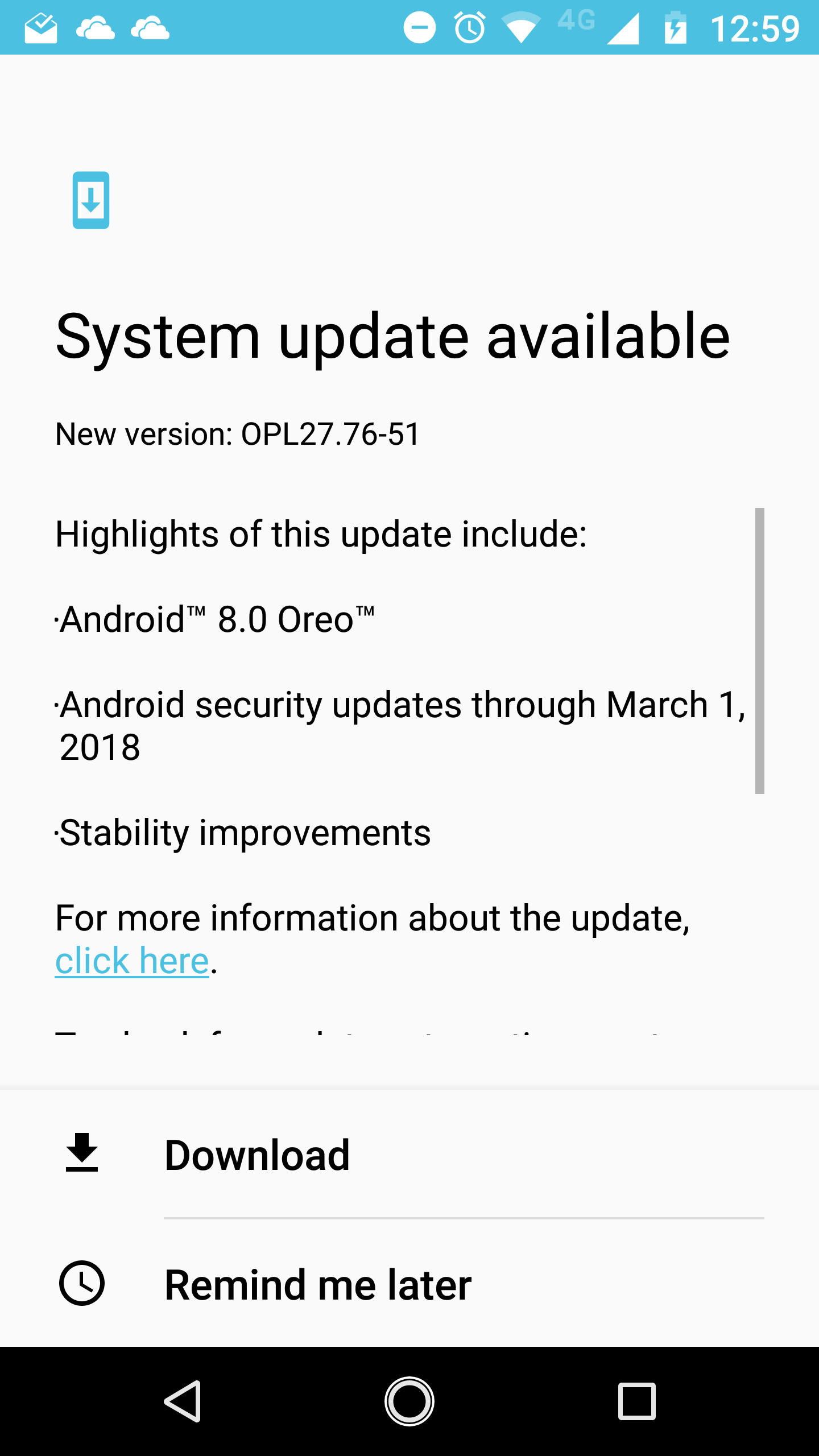Choose Remind me later
Screen dimensions: 819x1456
click(317, 1284)
